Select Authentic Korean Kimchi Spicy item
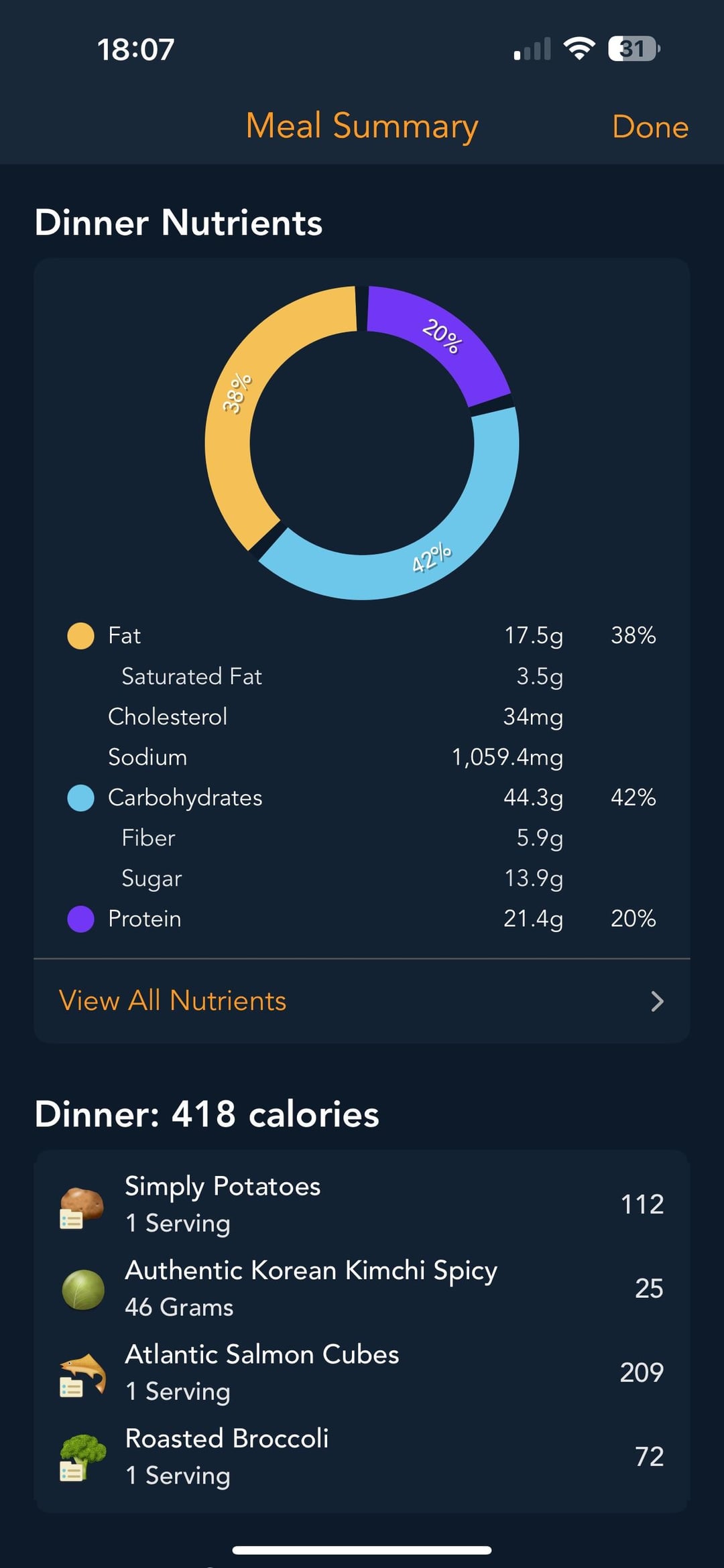The image size is (724, 1568). [x=362, y=1288]
